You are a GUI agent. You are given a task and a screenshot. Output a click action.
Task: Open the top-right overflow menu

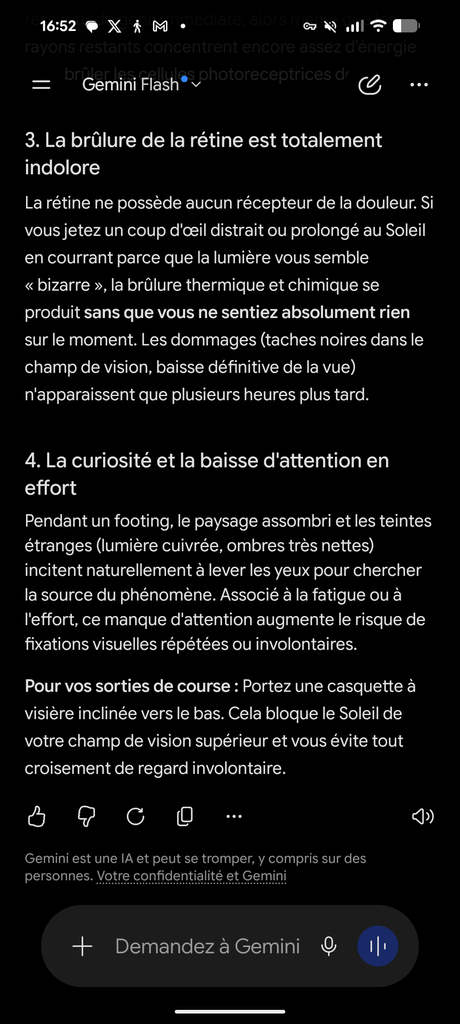coord(419,85)
